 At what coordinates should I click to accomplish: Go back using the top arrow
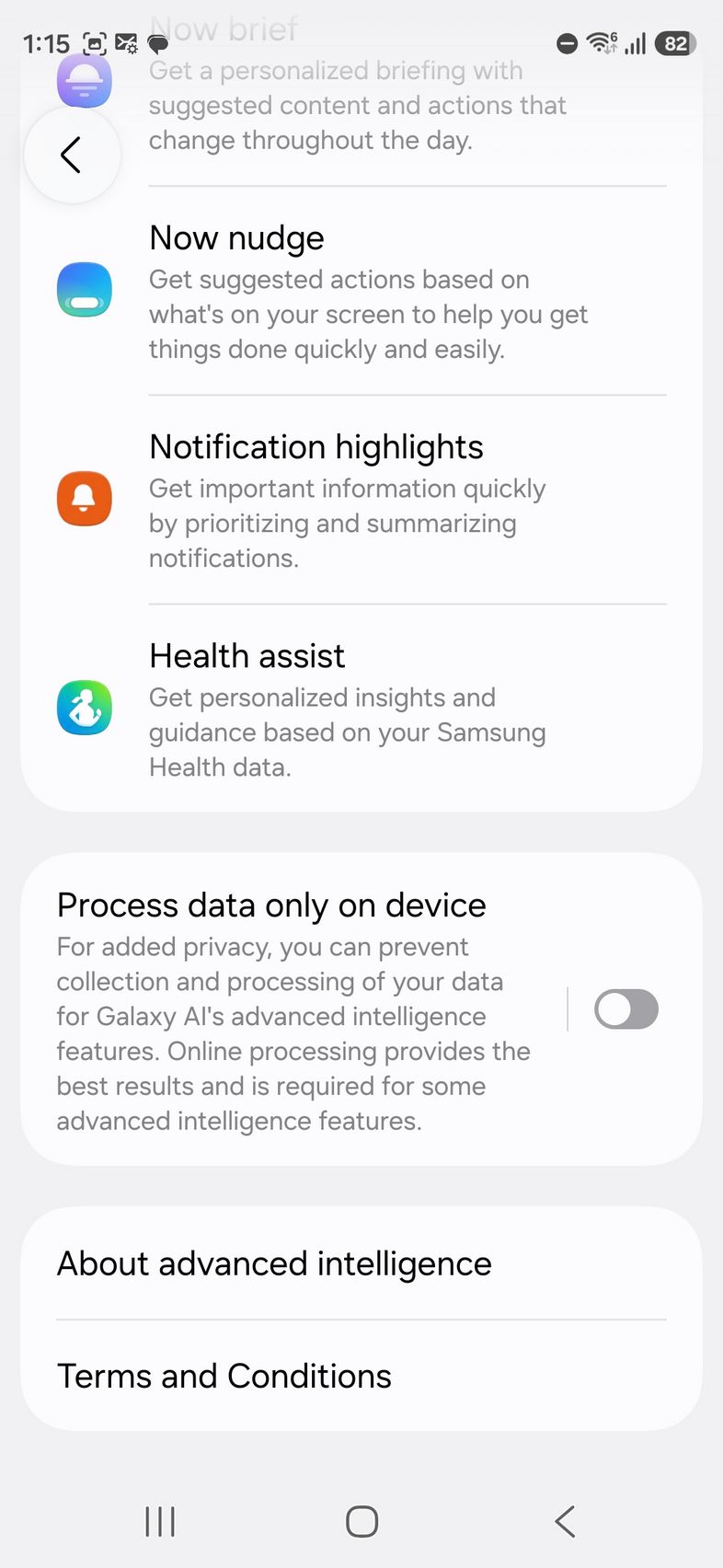[72, 155]
